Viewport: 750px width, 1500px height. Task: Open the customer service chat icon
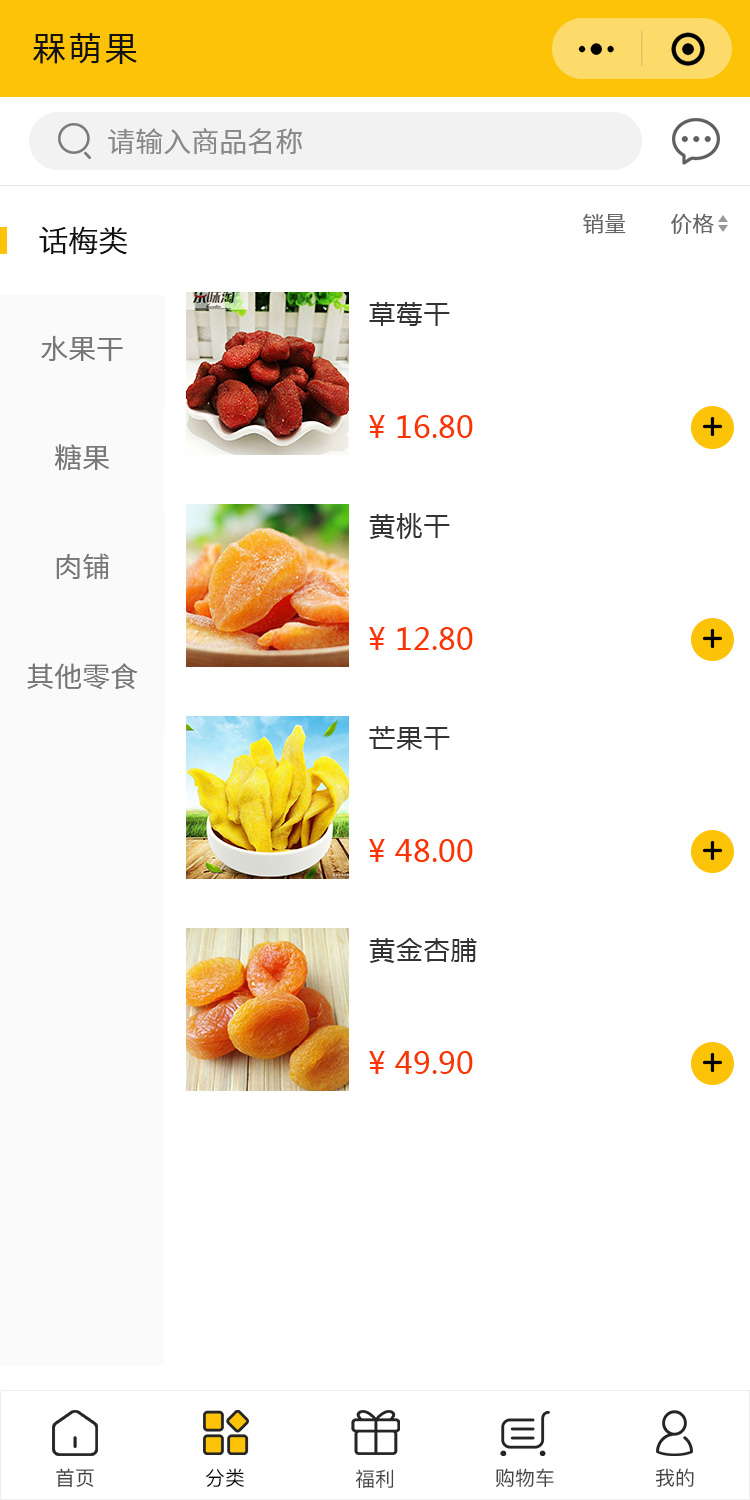[x=695, y=141]
